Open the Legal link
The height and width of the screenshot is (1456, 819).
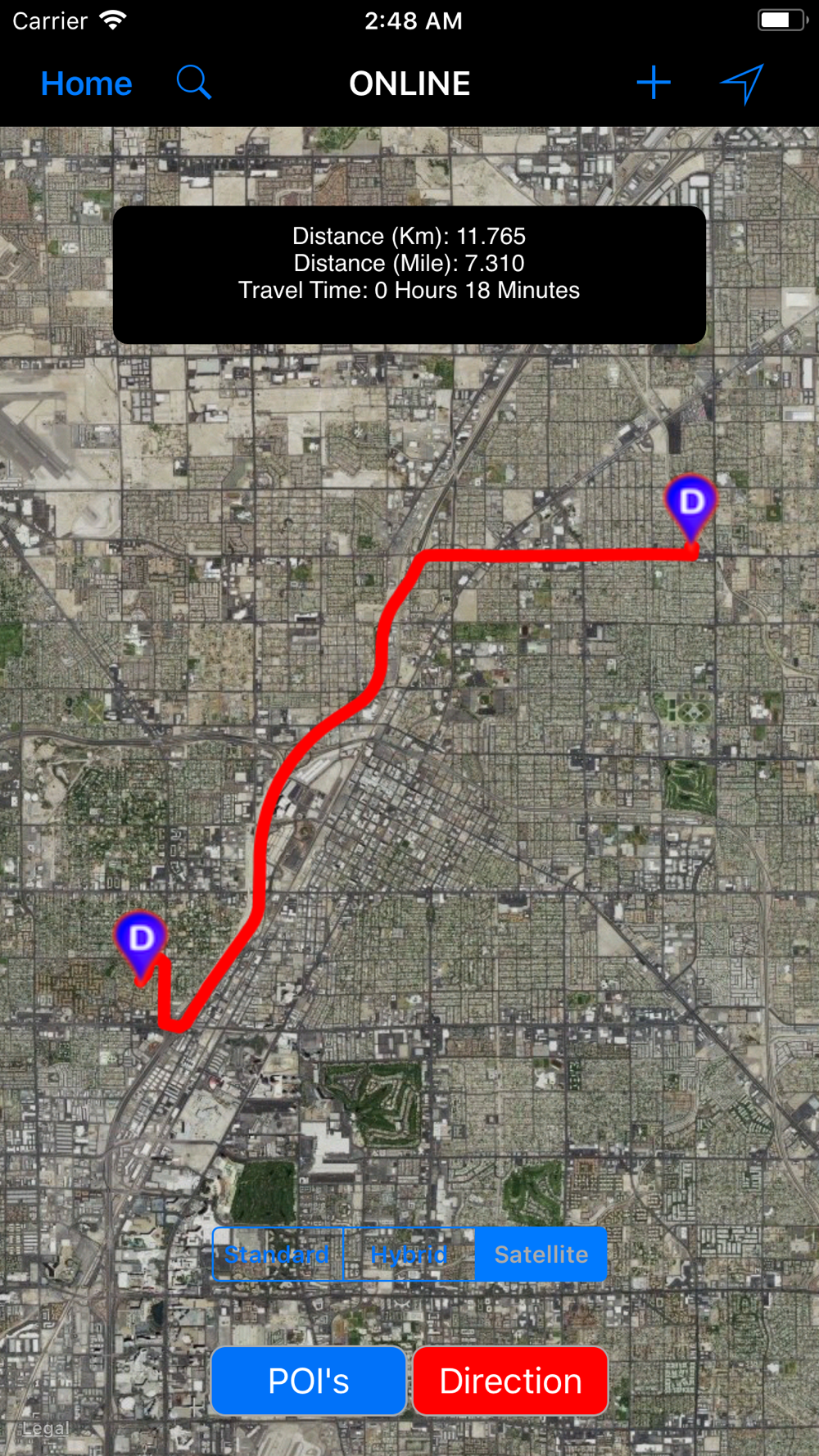pyautogui.click(x=46, y=1428)
